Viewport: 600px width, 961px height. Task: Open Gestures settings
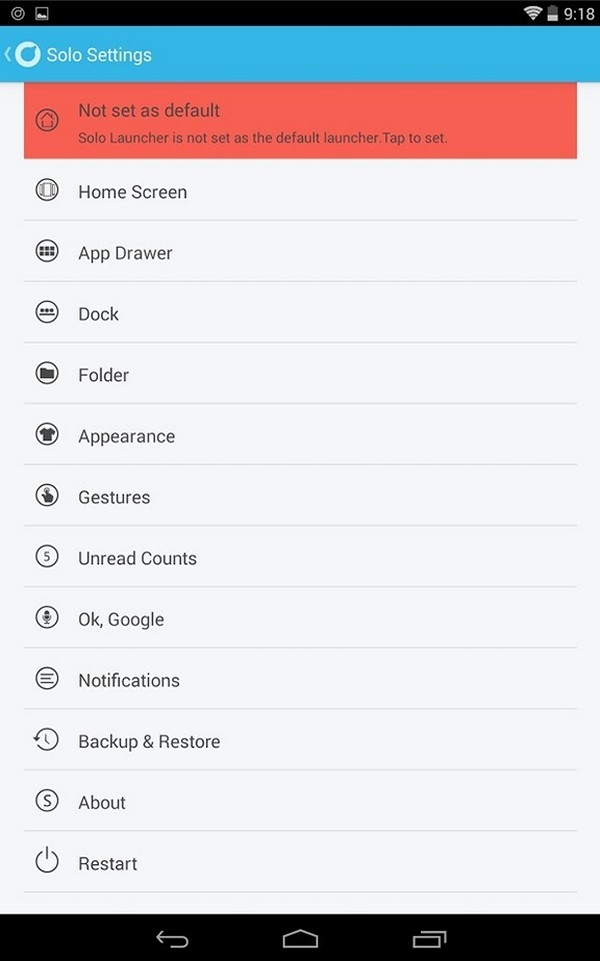tap(300, 496)
